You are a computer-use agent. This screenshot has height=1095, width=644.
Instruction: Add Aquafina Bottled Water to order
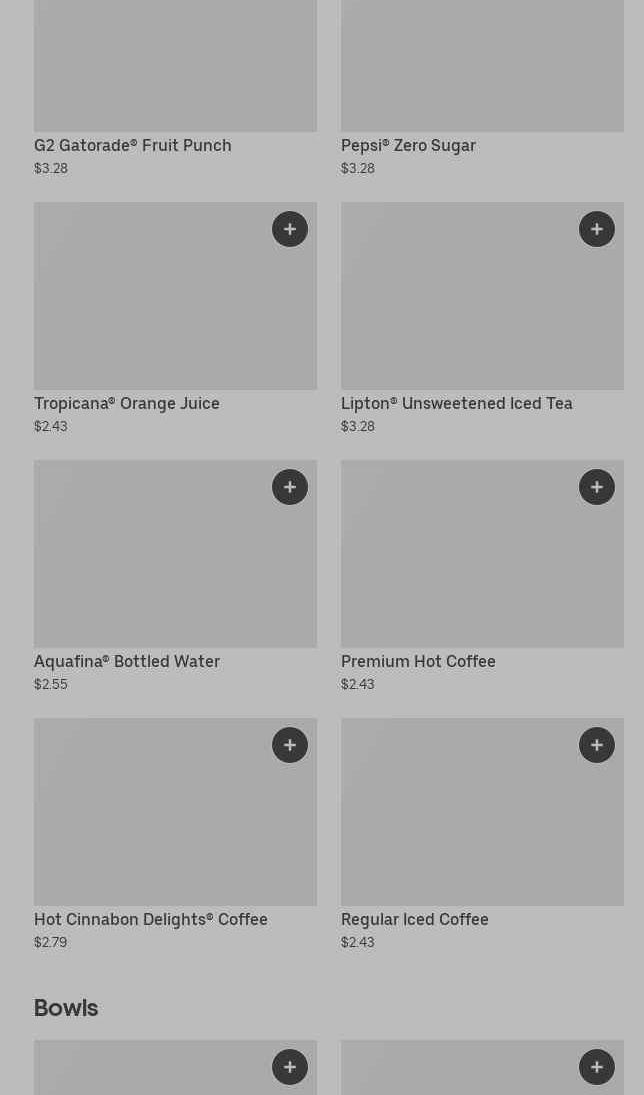click(290, 487)
